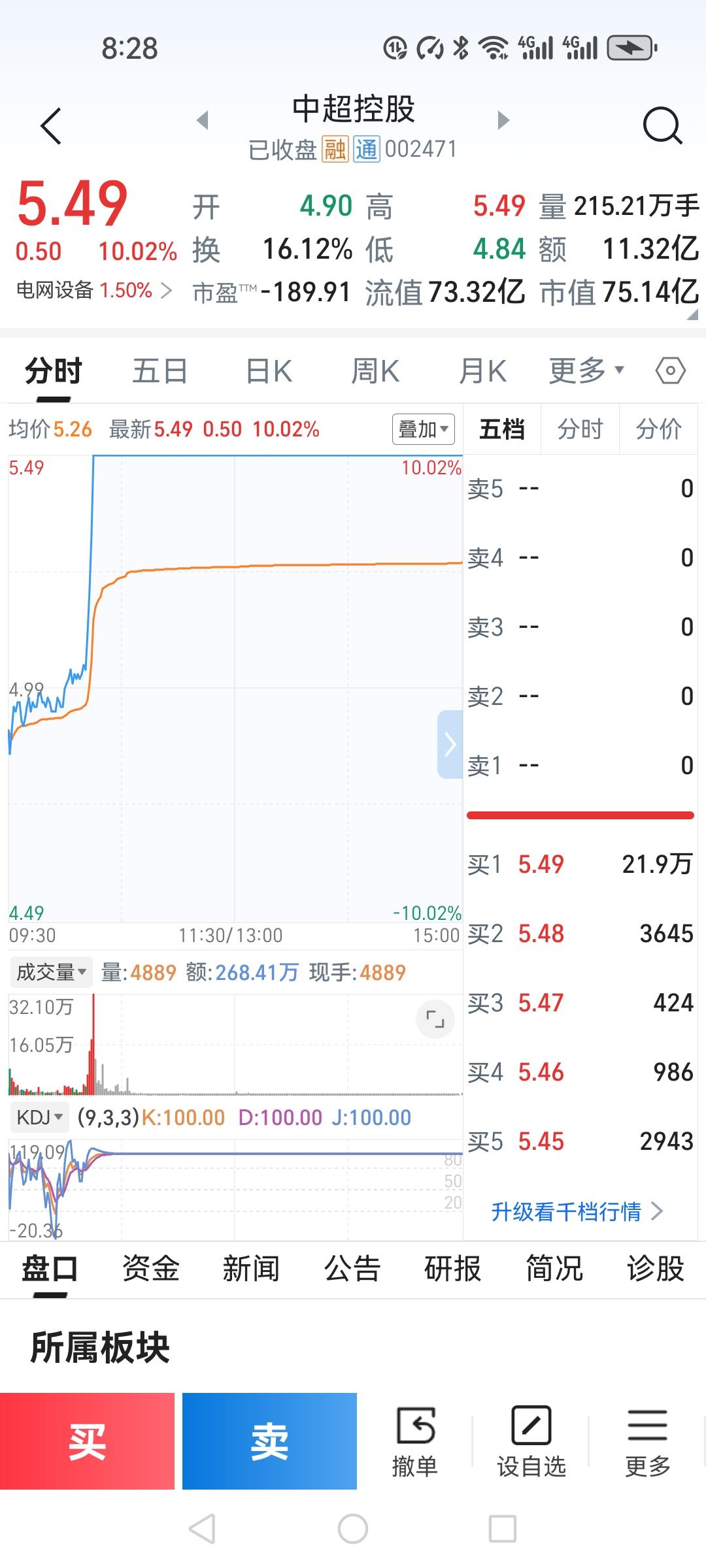This screenshot has height=1568, width=706.
Task: Open the KDJ indicator dropdown
Action: point(39,1117)
